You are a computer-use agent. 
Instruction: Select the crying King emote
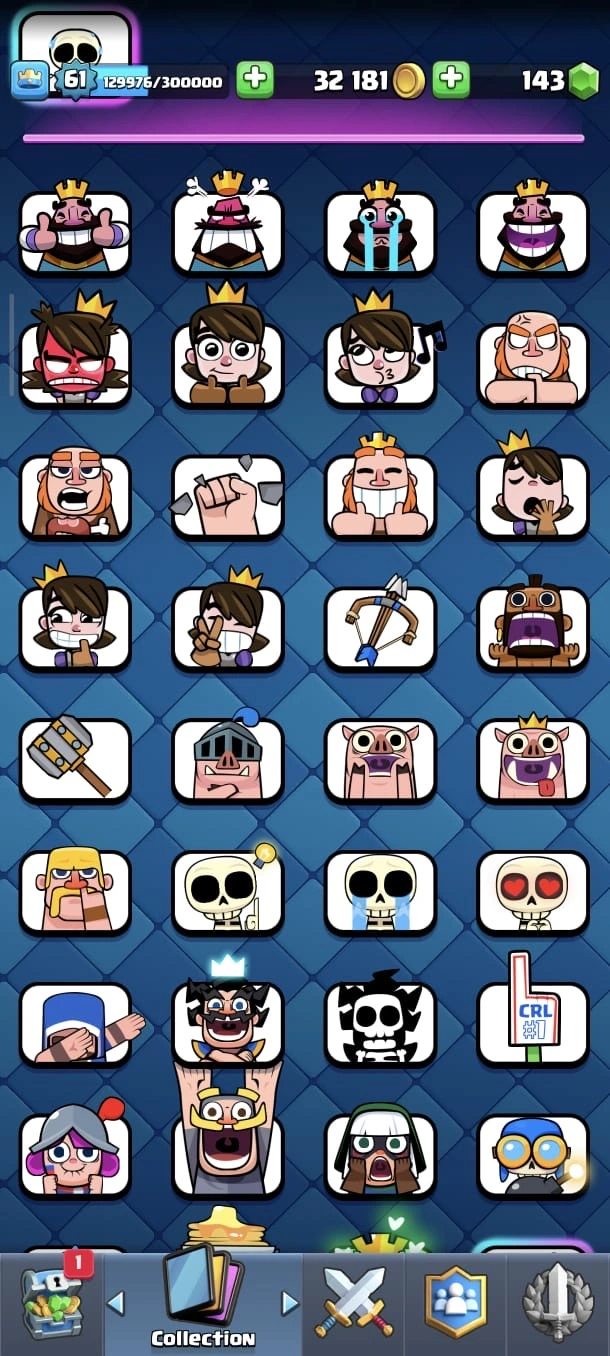pyautogui.click(x=380, y=232)
